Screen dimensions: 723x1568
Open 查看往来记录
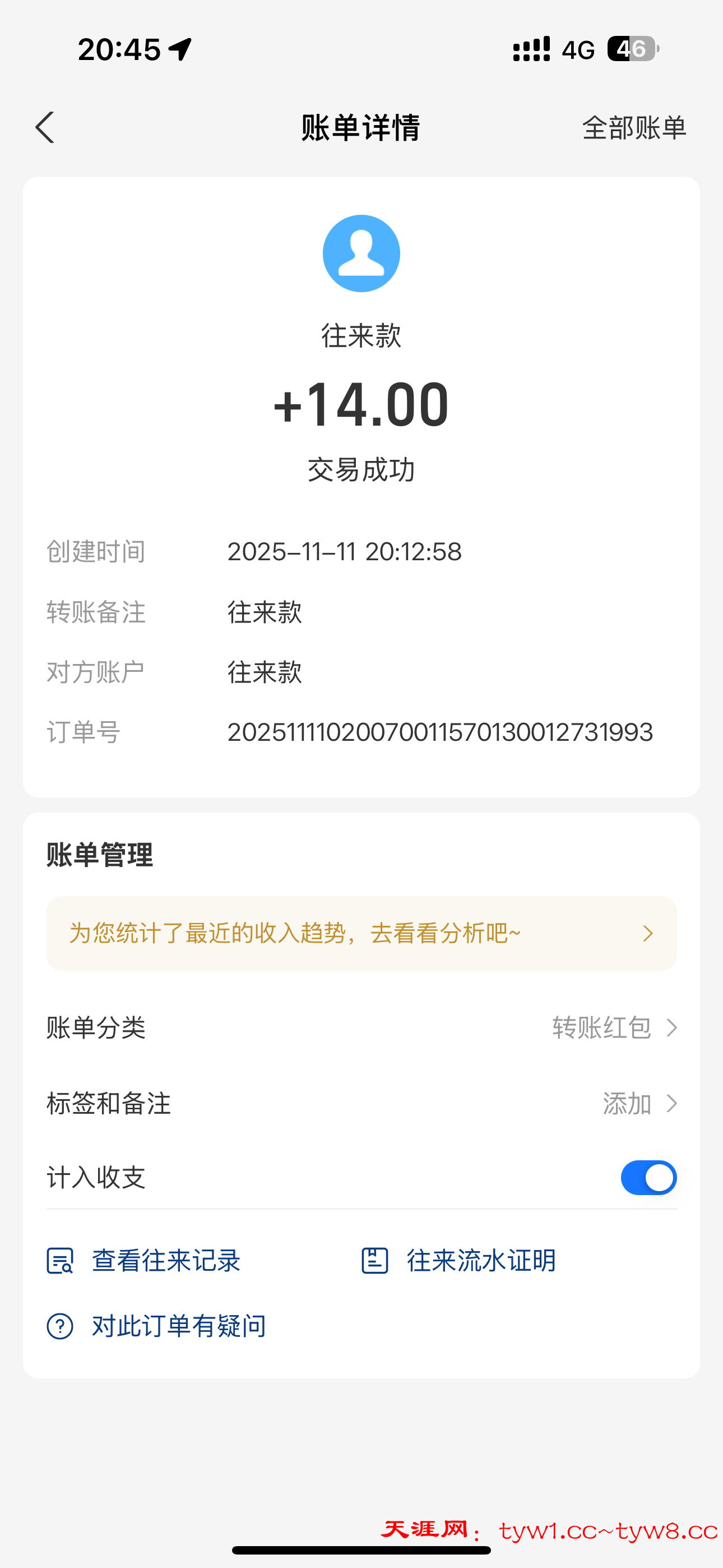coord(144,1260)
